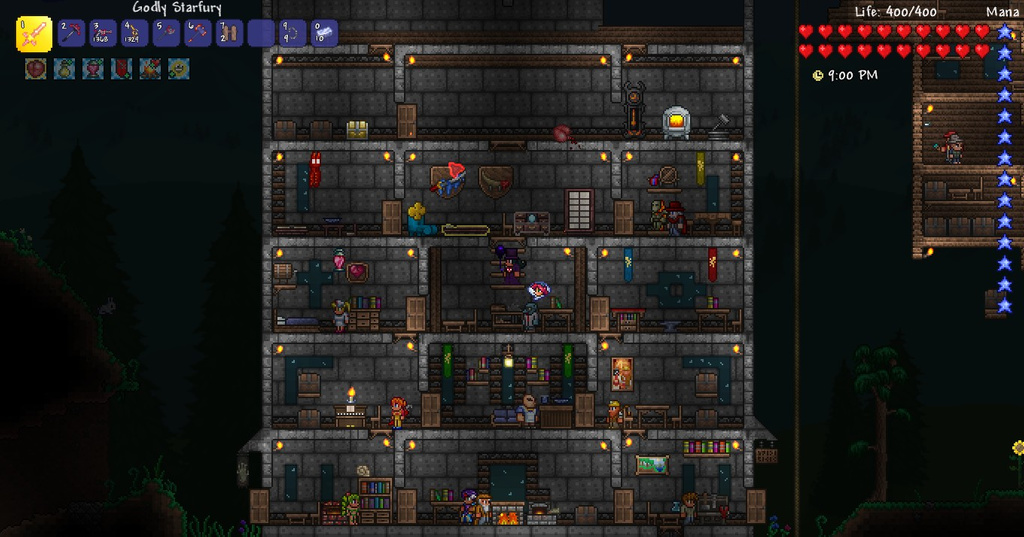Choose the item in hotbar slot 4

(x=135, y=34)
